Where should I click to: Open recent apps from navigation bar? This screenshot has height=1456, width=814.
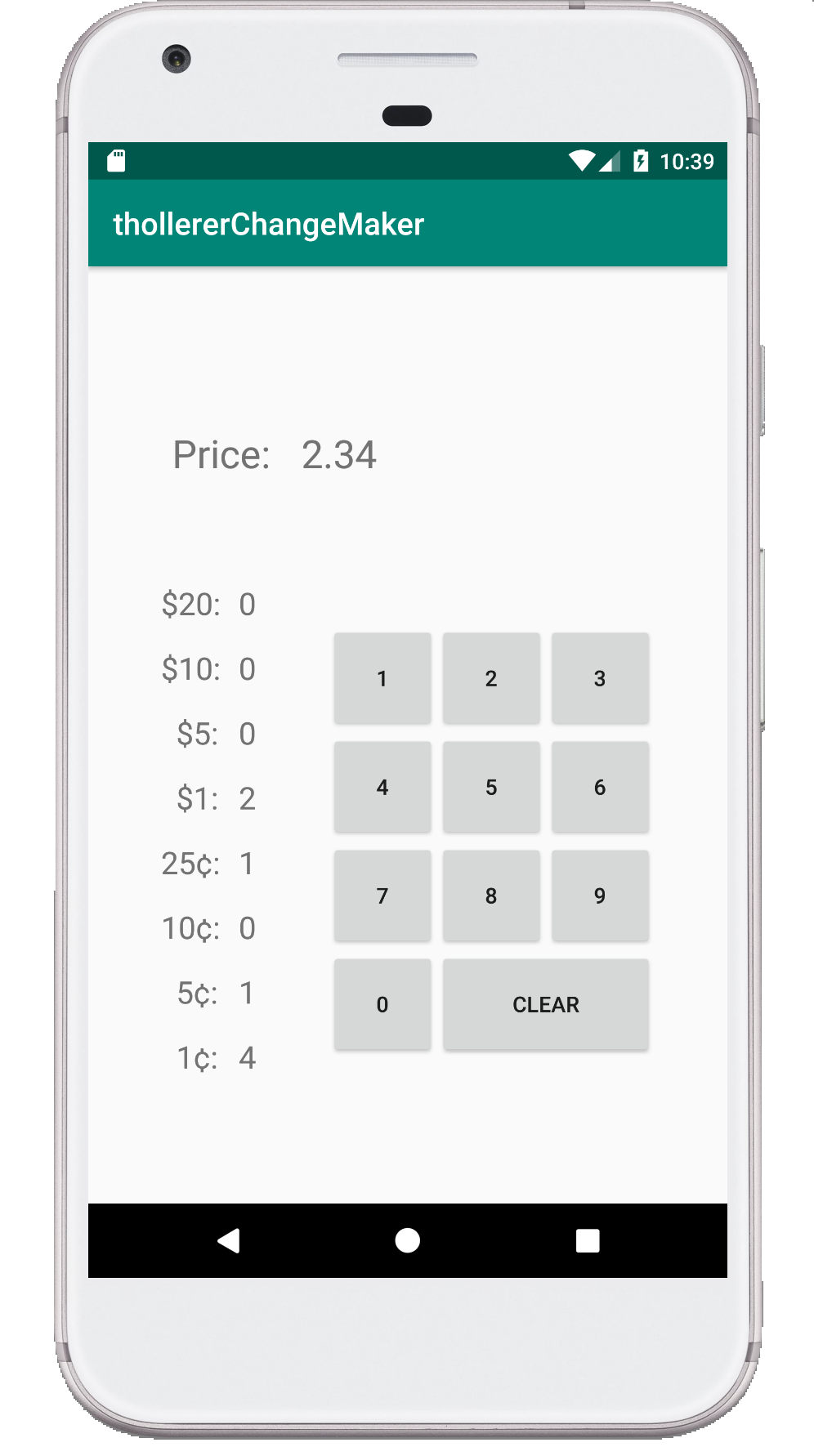coord(588,1240)
